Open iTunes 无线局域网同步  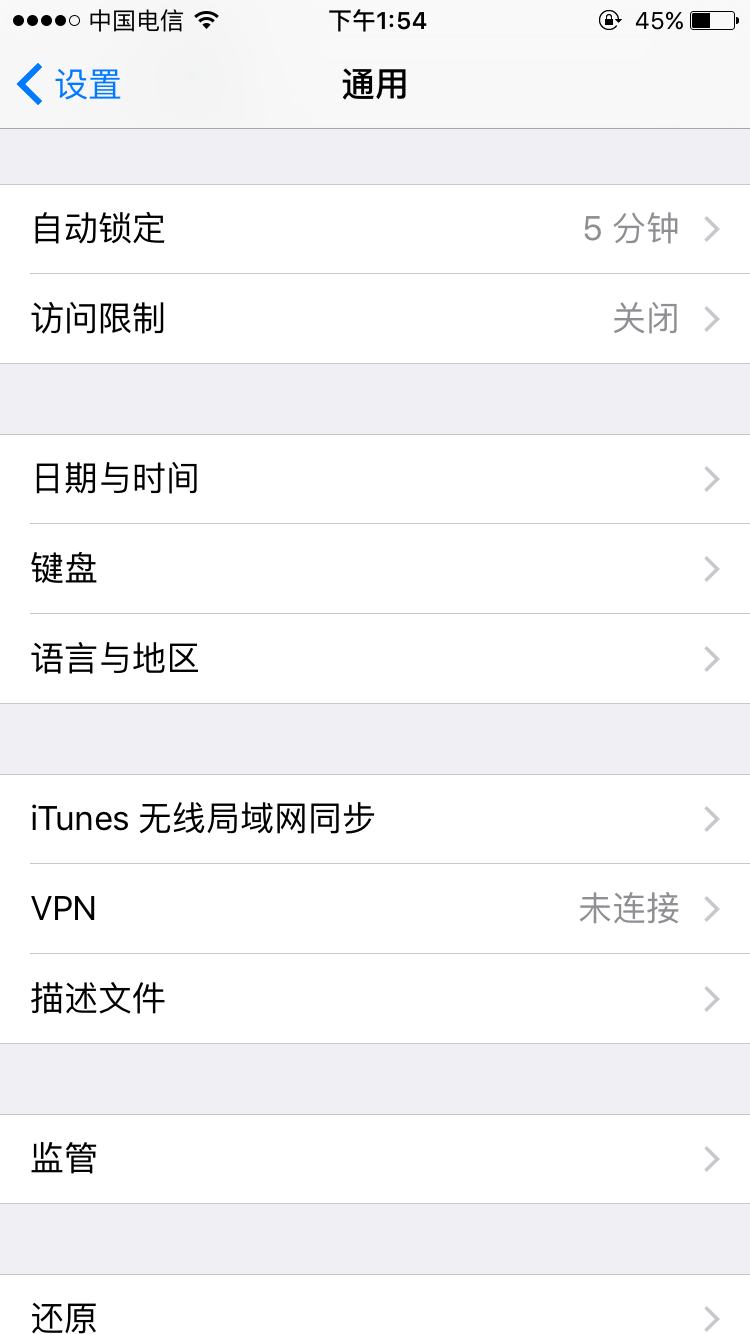click(375, 819)
